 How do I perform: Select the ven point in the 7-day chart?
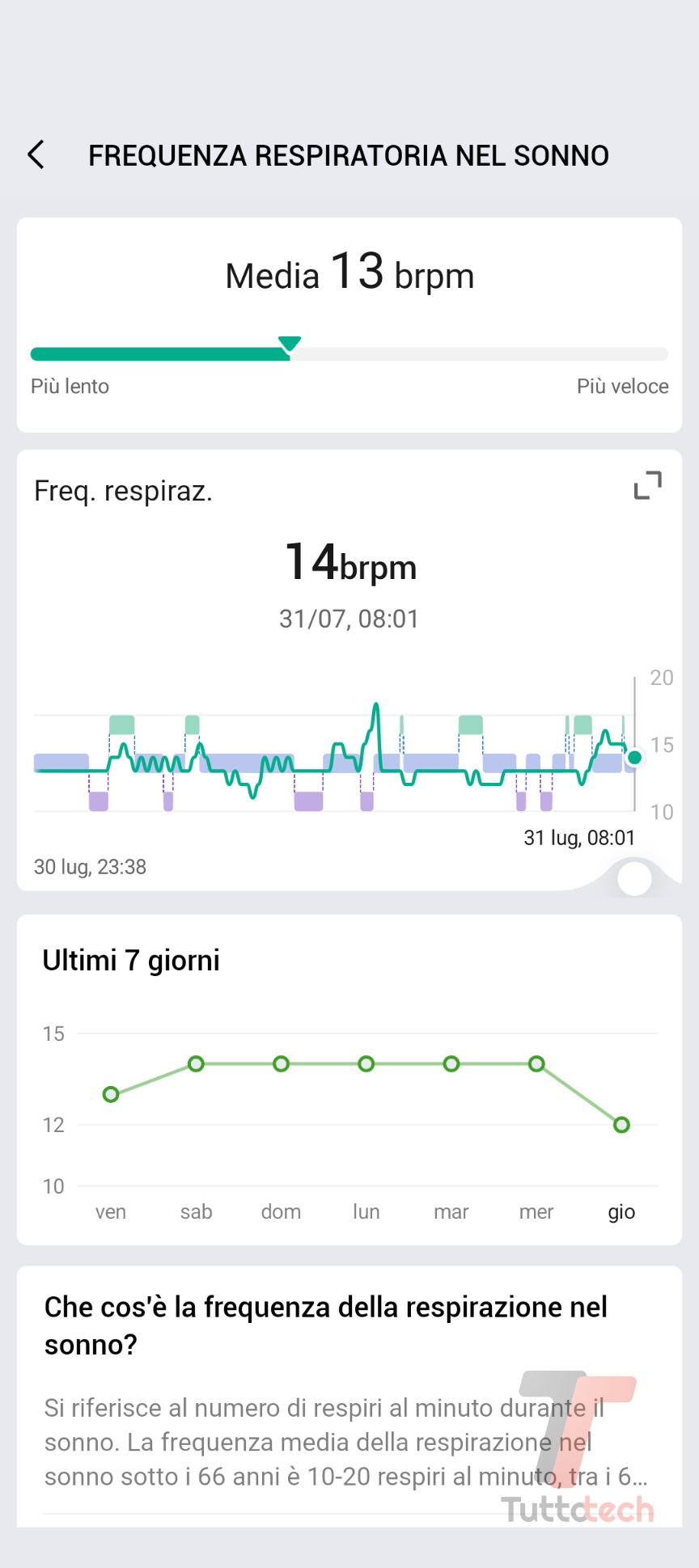click(111, 1094)
